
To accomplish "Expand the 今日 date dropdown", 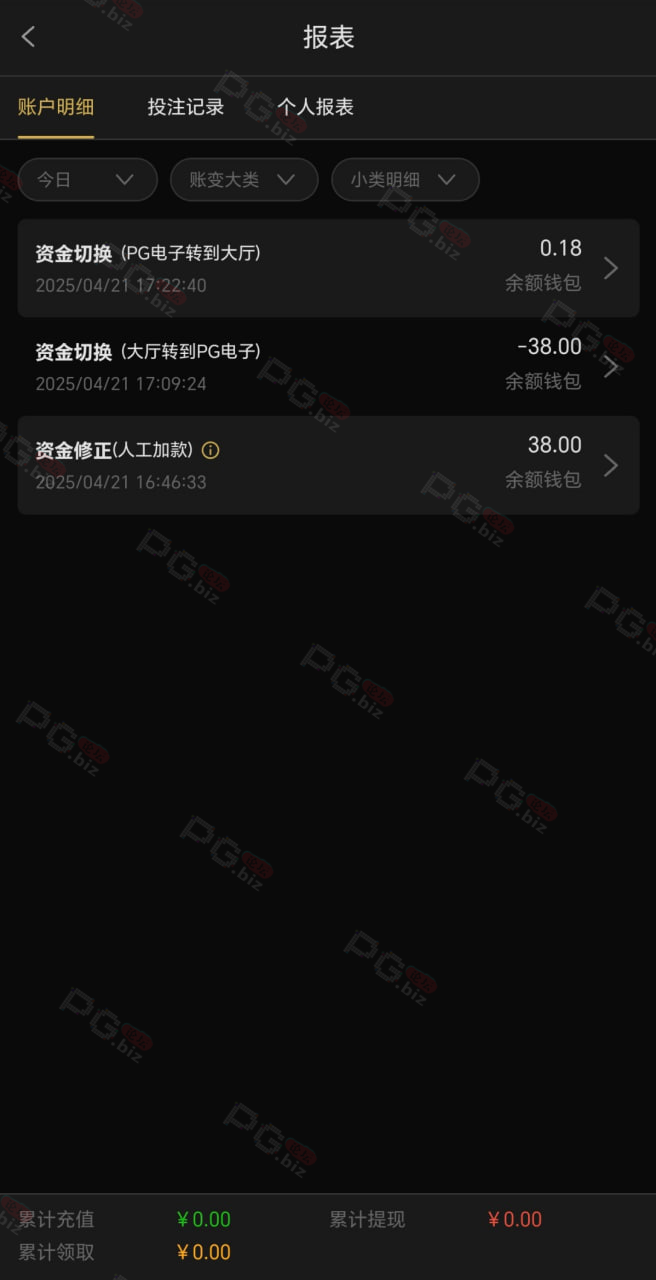I will click(88, 180).
